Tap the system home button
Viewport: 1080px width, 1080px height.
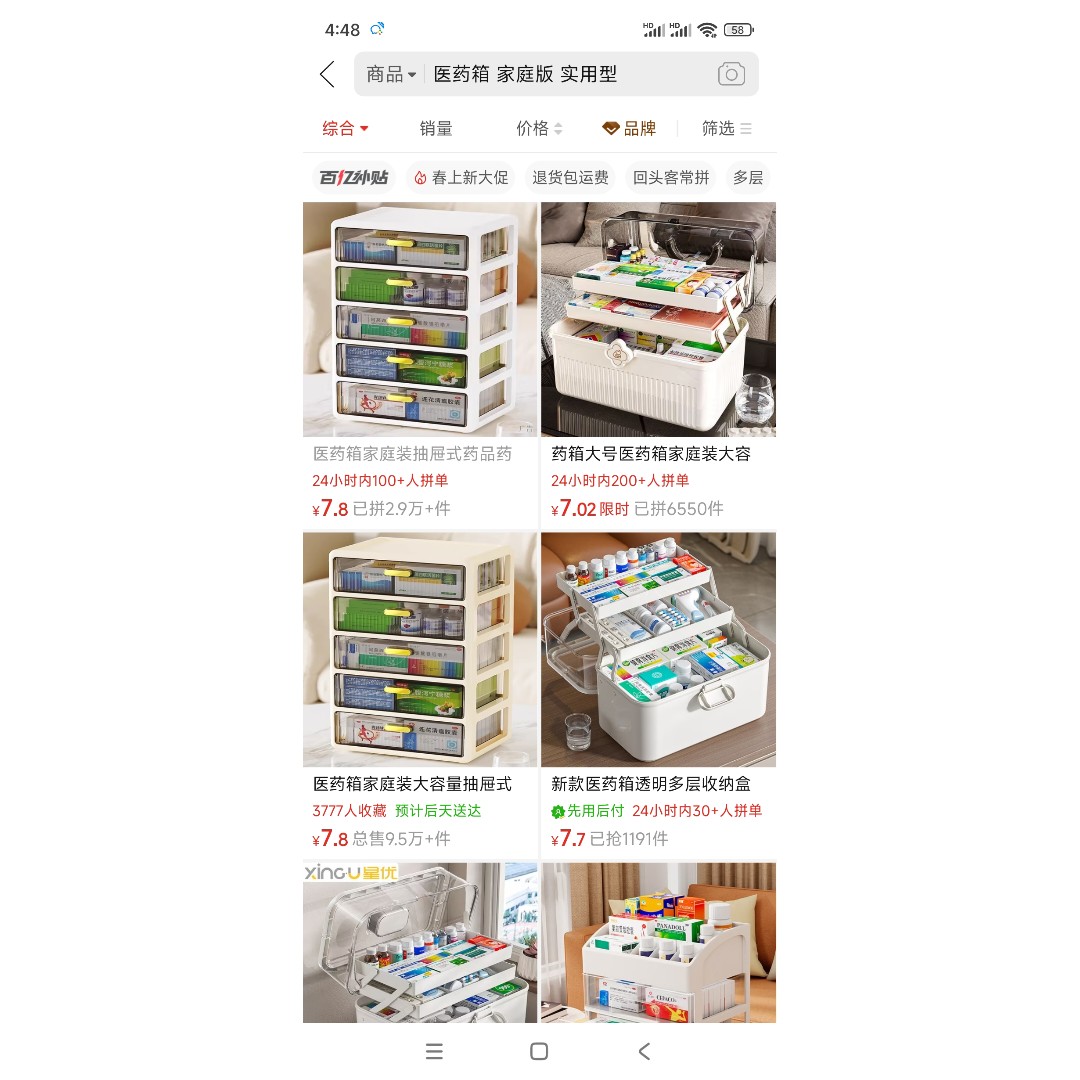[539, 1051]
